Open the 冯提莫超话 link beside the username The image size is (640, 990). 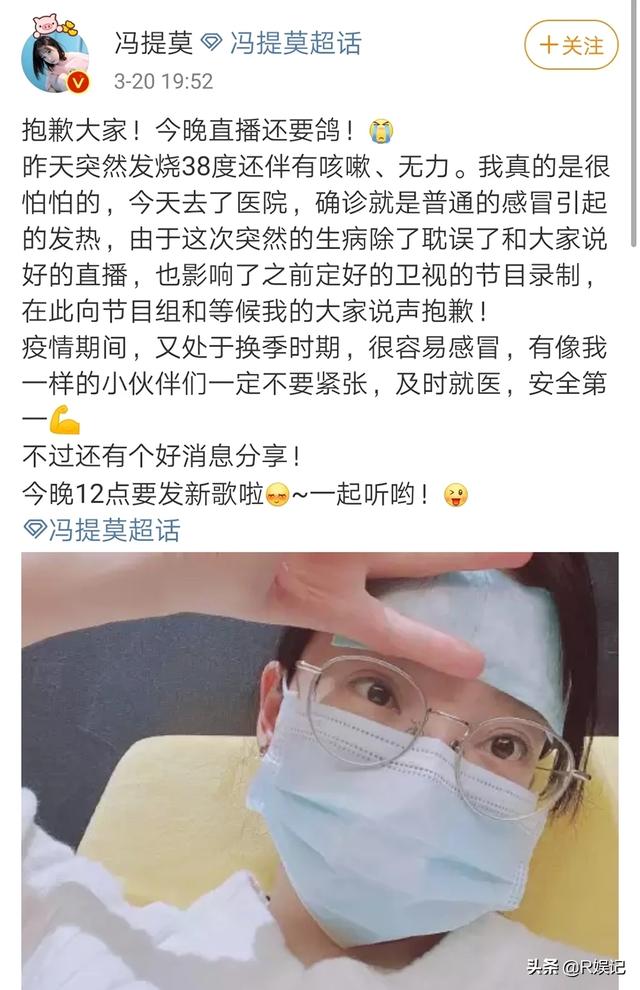pos(282,43)
